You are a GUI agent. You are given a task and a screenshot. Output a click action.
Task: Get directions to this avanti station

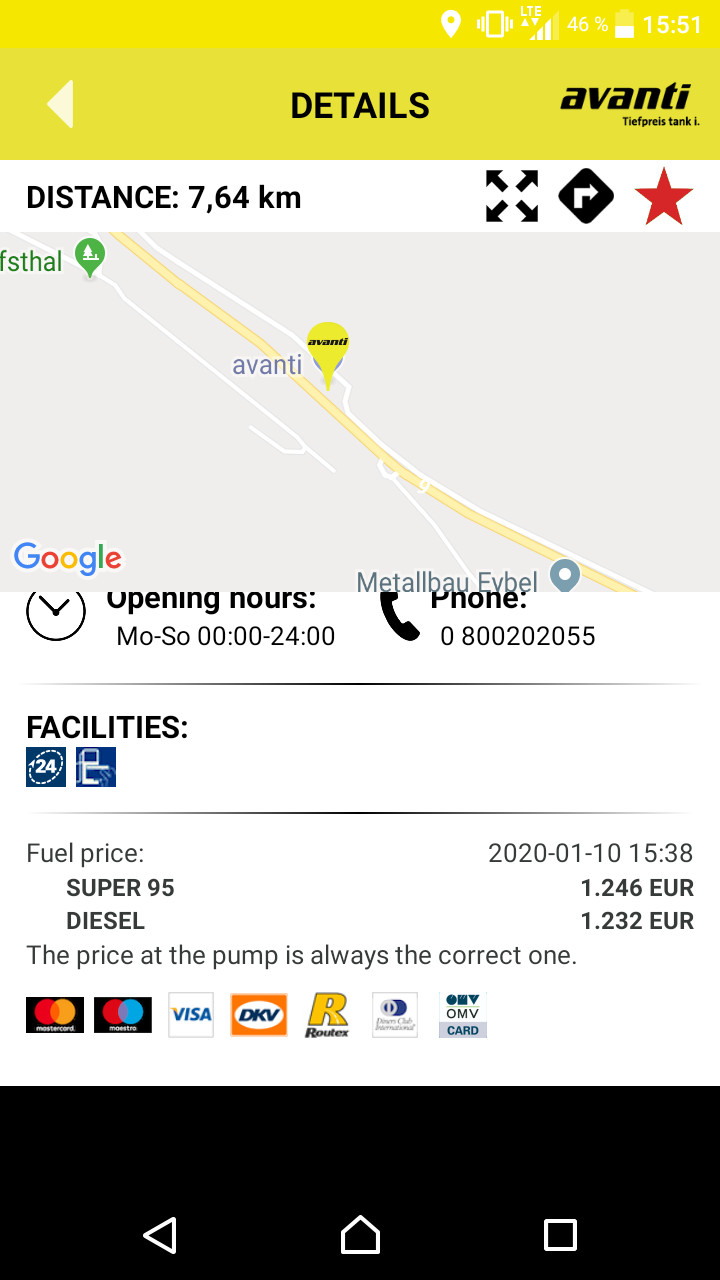(586, 196)
